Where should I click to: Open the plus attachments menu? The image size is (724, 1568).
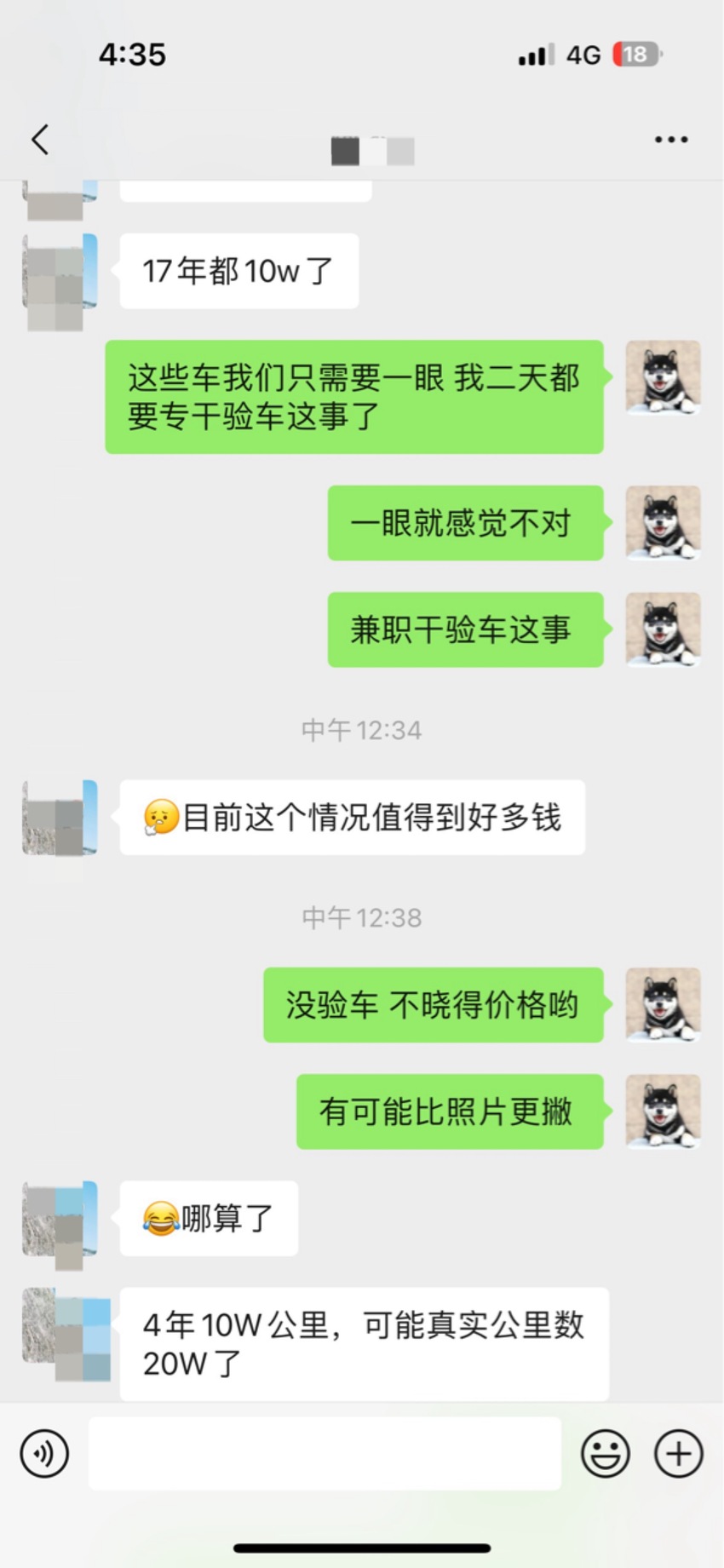pyautogui.click(x=679, y=1453)
